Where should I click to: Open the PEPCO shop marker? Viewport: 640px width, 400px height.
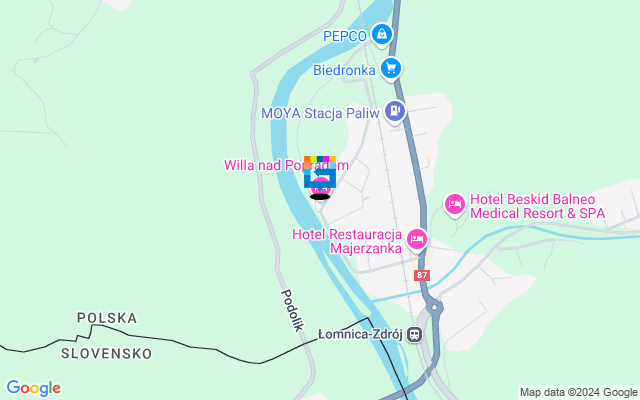(381, 35)
